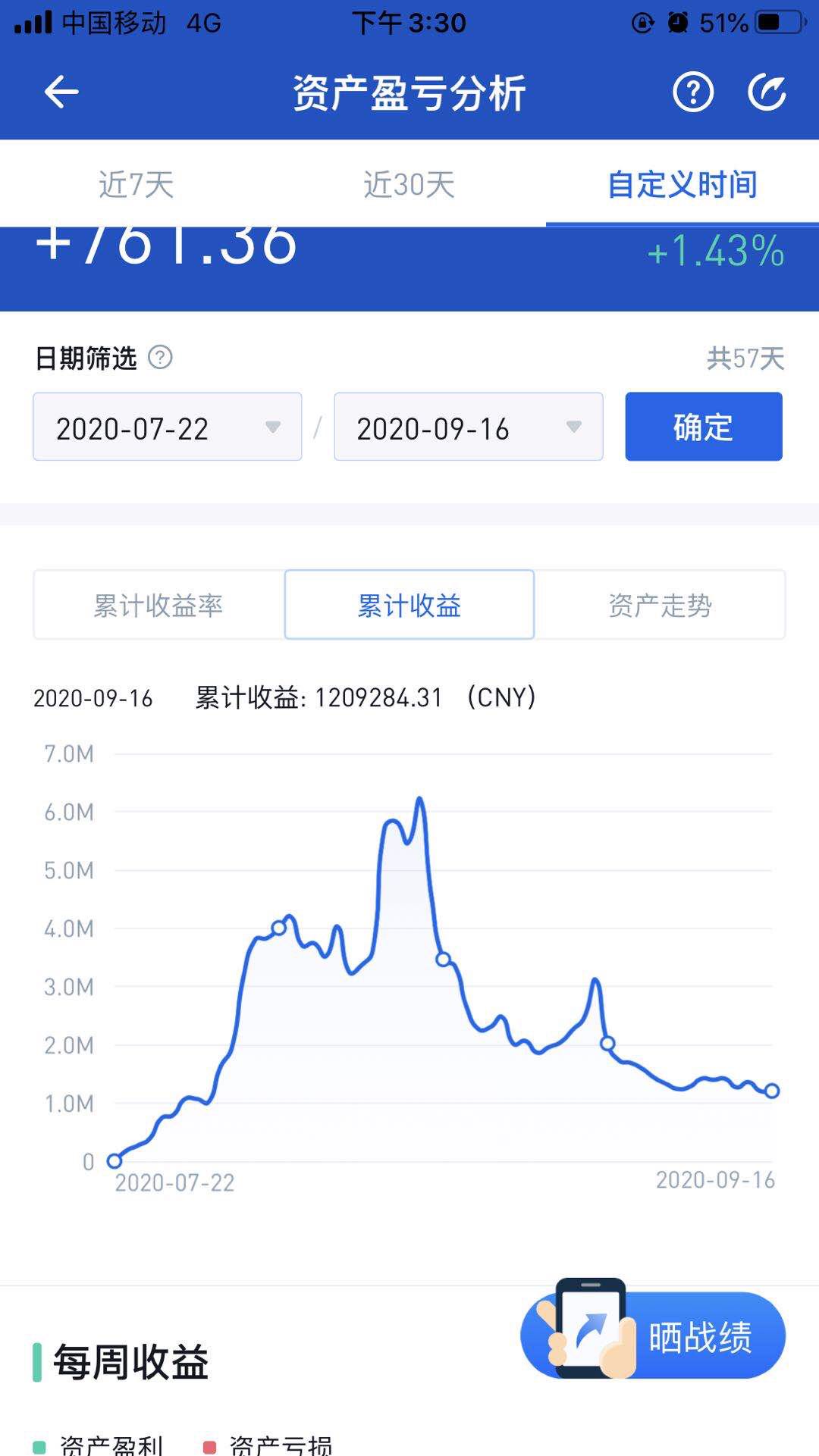The height and width of the screenshot is (1456, 819).
Task: Confirm dates with 确定 button
Action: 704,427
